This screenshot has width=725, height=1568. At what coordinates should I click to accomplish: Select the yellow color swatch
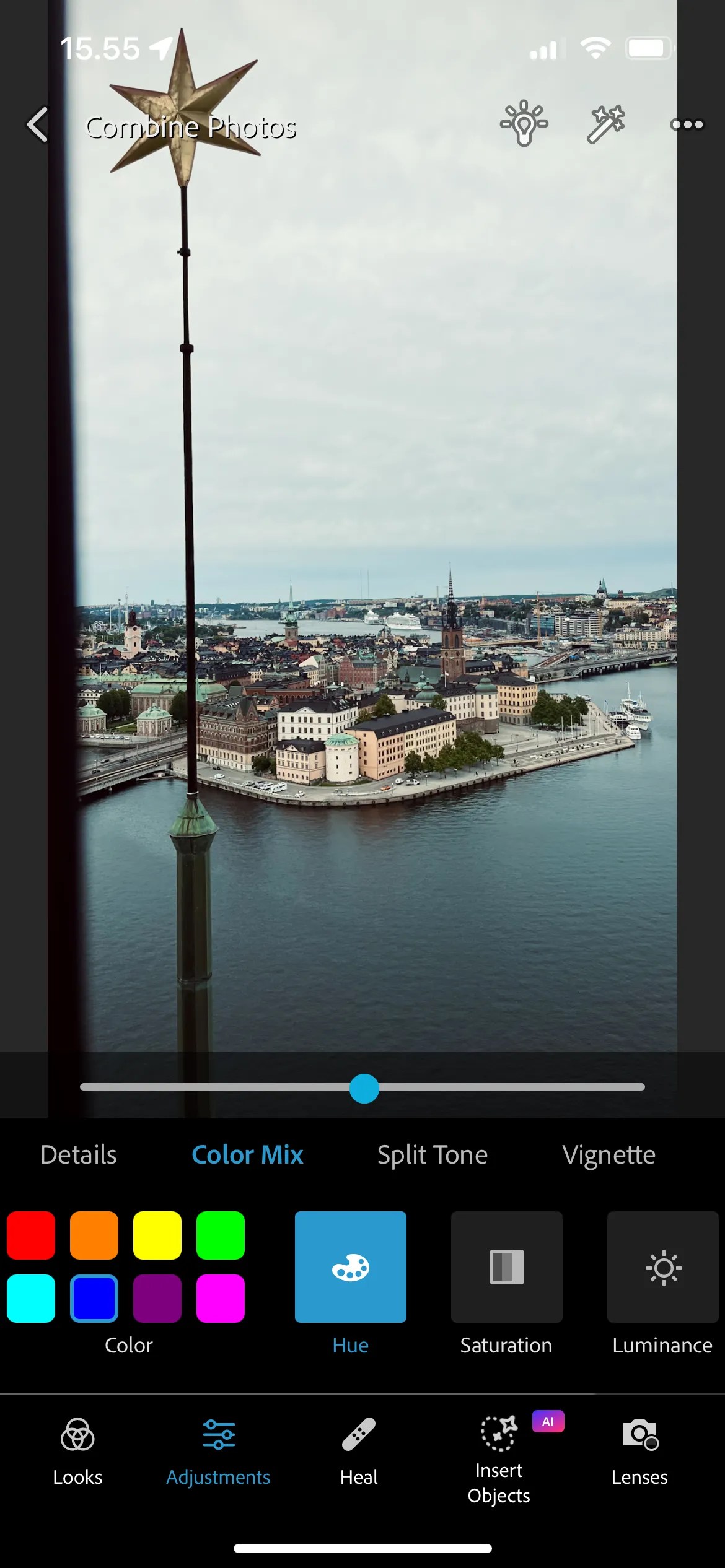(157, 1235)
